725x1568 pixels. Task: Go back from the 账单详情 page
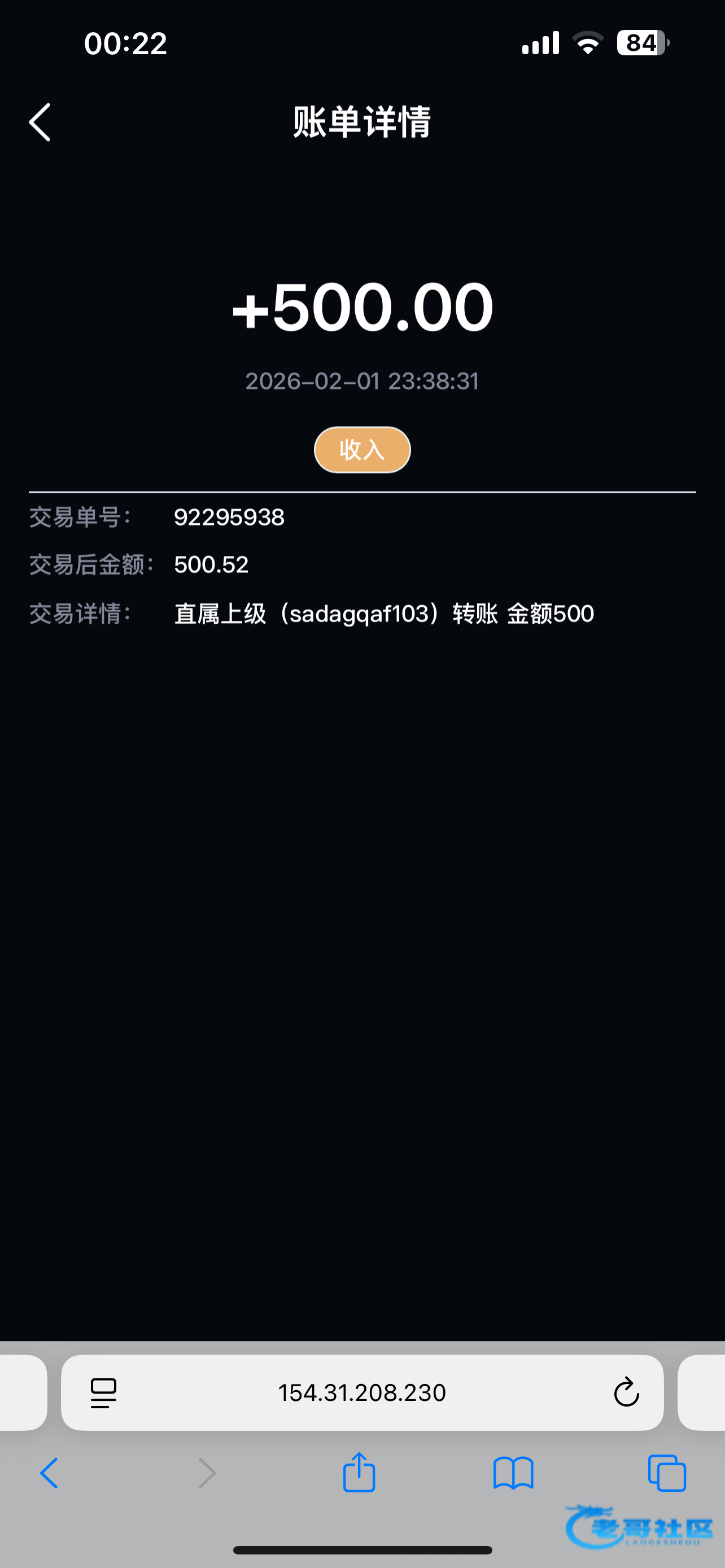tap(40, 122)
